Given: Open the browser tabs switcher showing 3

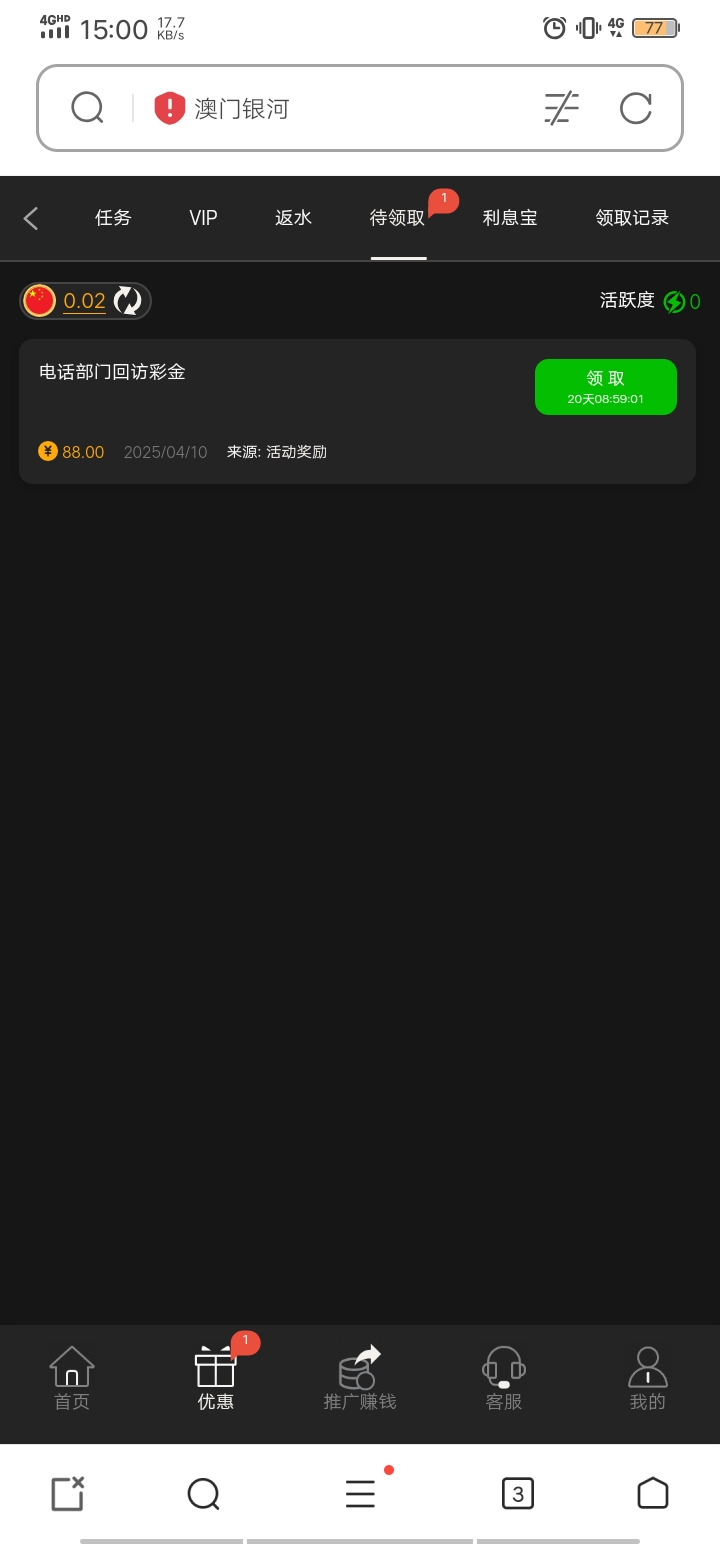Looking at the screenshot, I should pos(517,1494).
